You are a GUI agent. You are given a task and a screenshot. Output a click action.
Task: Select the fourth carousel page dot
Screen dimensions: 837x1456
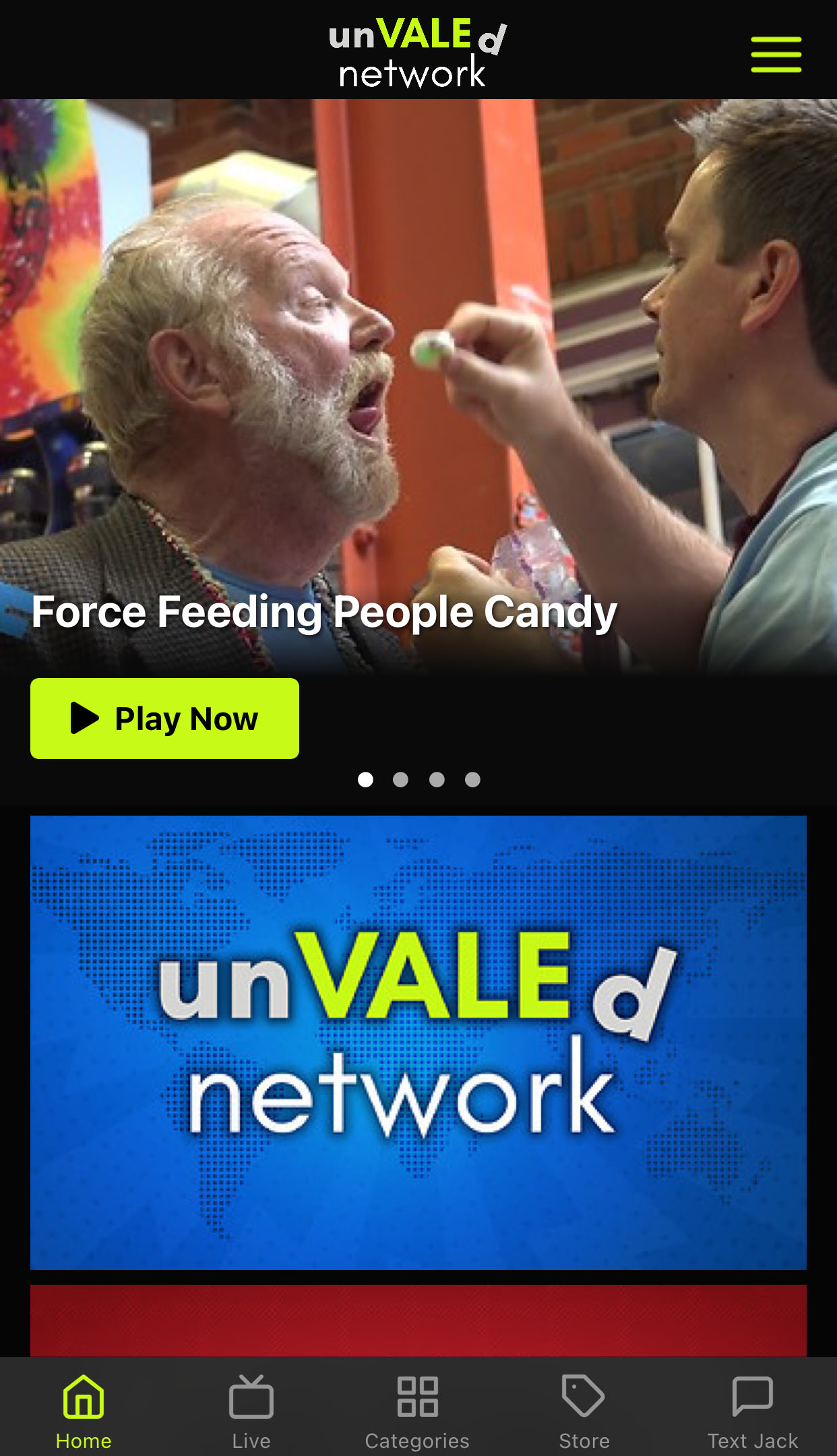[x=472, y=780]
